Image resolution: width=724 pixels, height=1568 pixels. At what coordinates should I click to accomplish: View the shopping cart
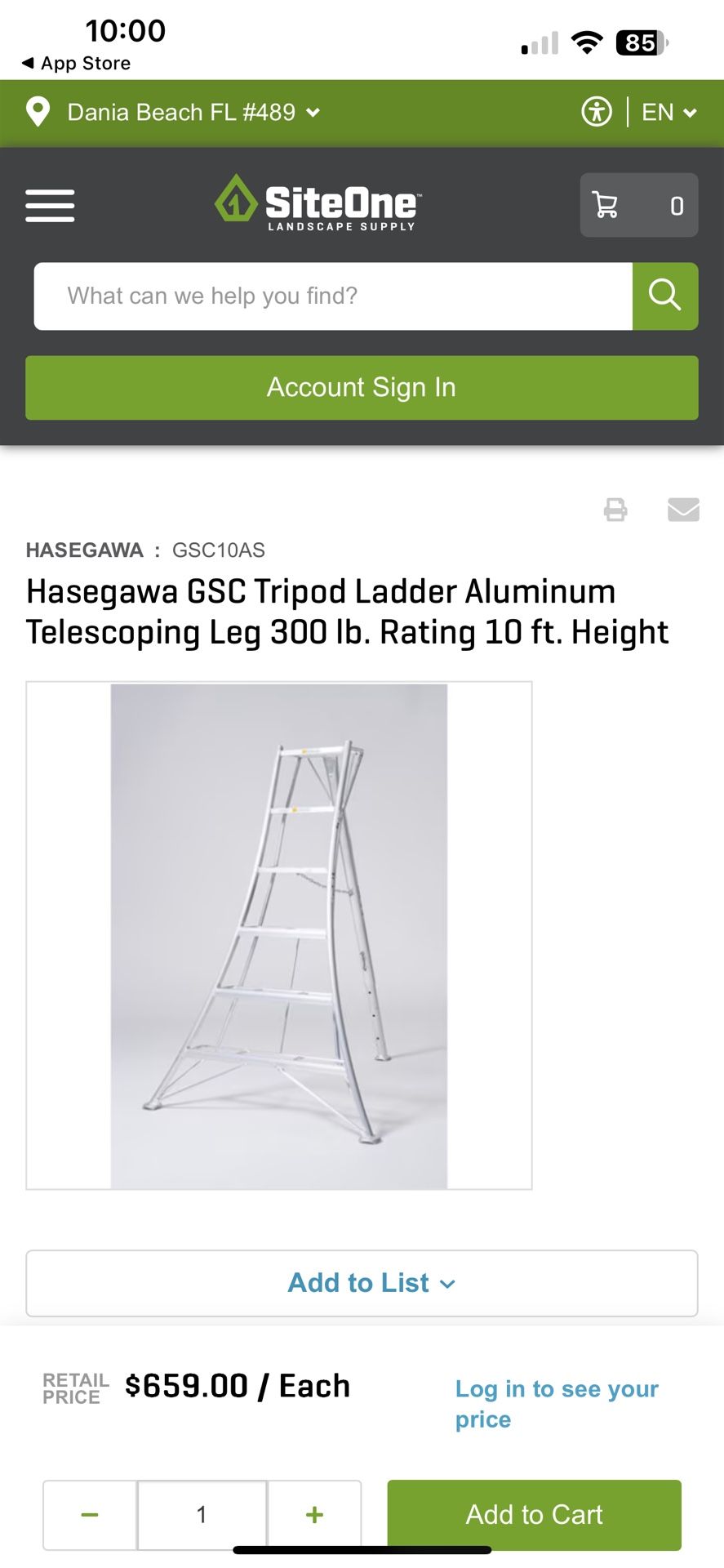pyautogui.click(x=638, y=206)
